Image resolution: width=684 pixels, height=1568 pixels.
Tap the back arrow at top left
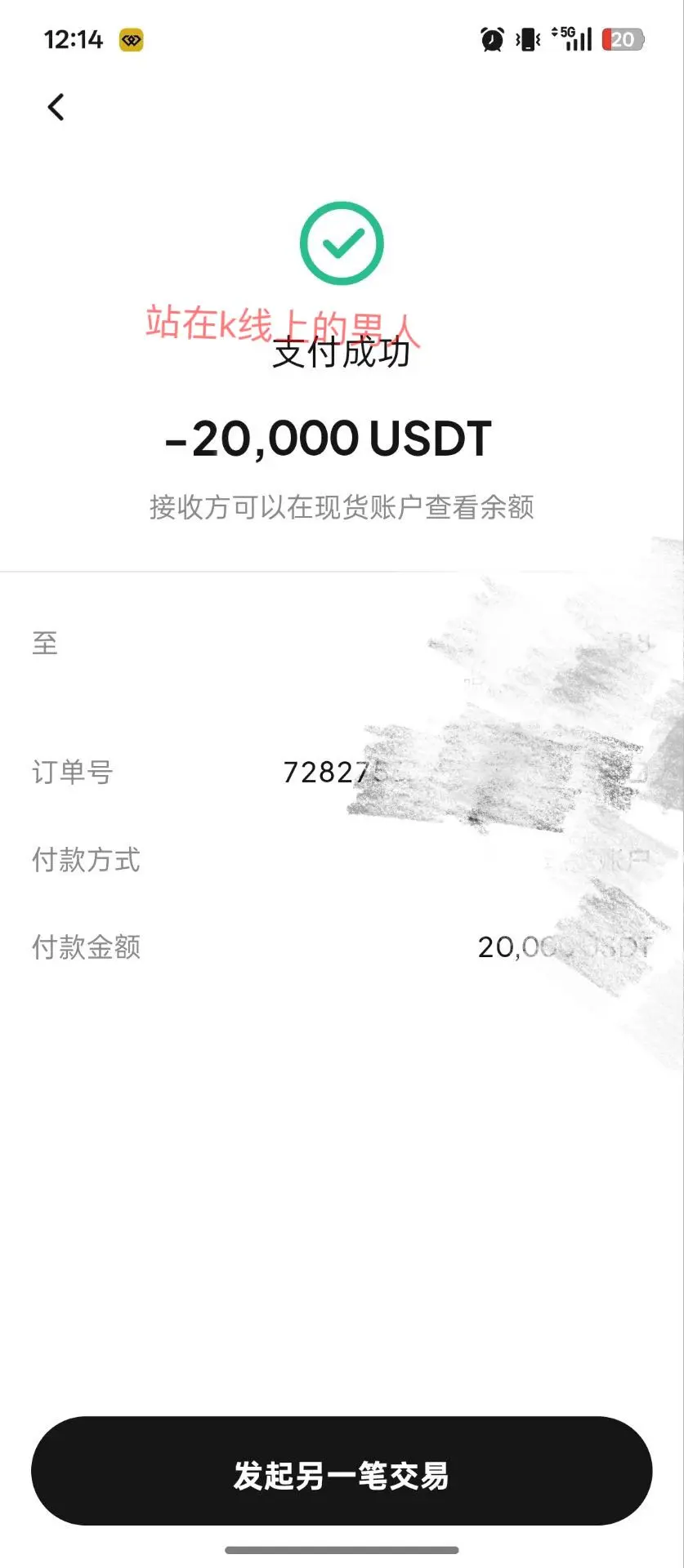(x=56, y=107)
